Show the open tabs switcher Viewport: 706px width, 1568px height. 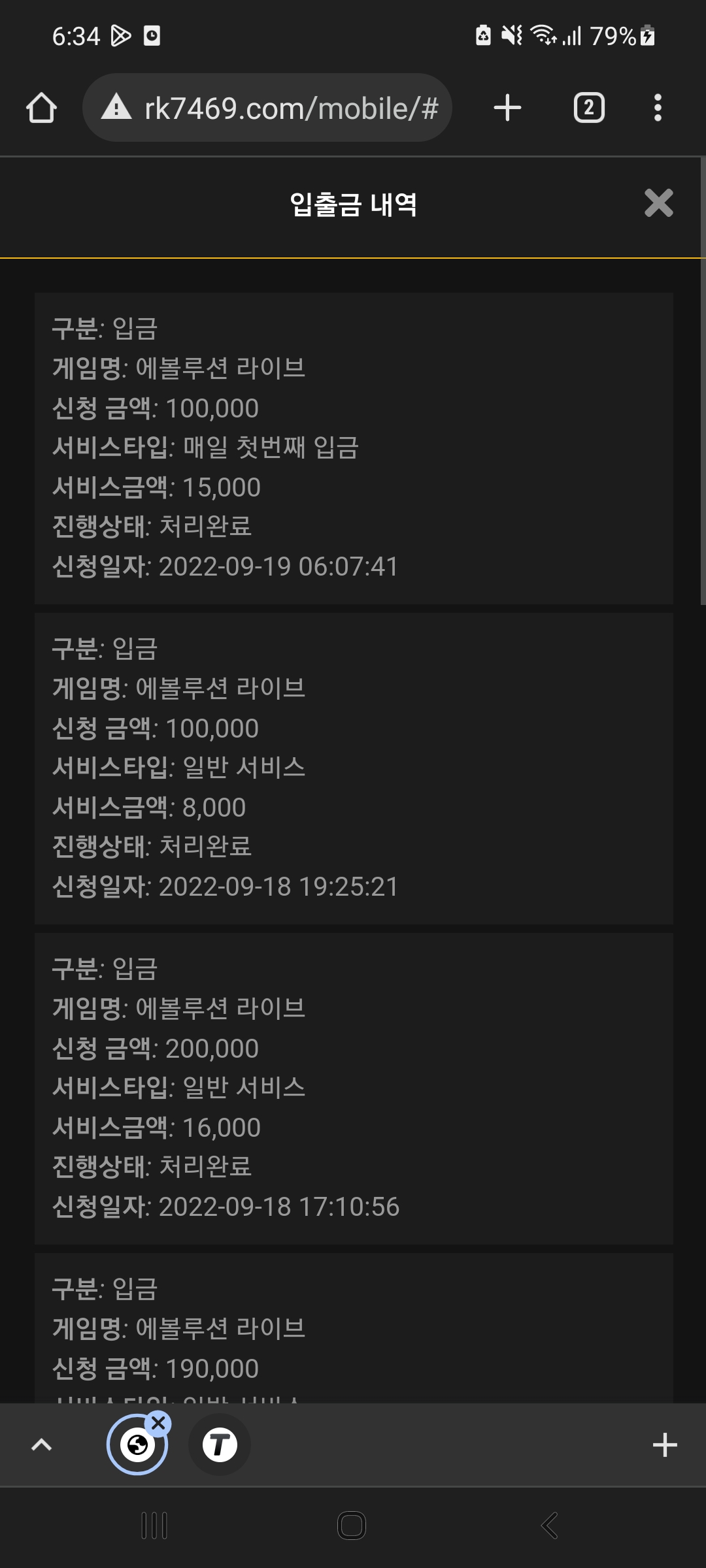(x=588, y=108)
